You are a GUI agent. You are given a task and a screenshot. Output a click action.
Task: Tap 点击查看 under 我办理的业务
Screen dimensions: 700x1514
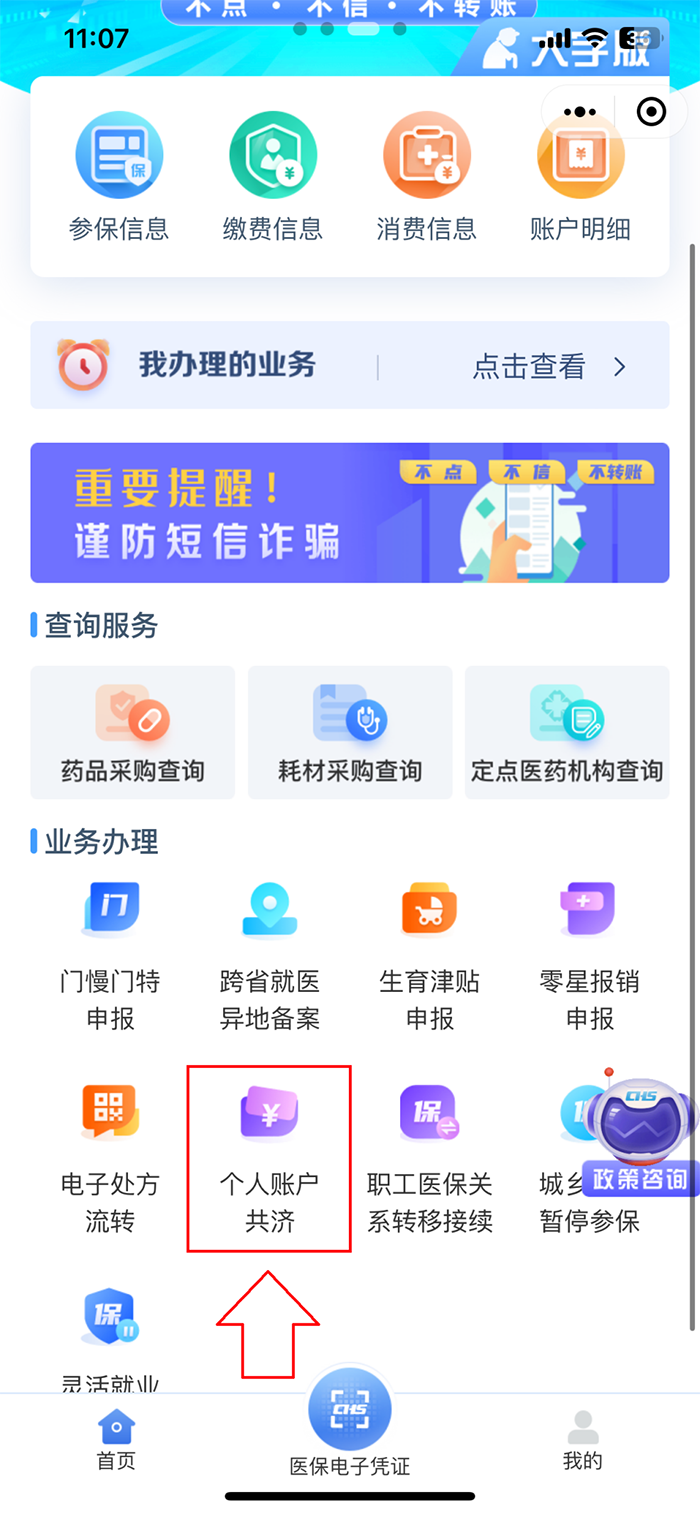[x=548, y=366]
